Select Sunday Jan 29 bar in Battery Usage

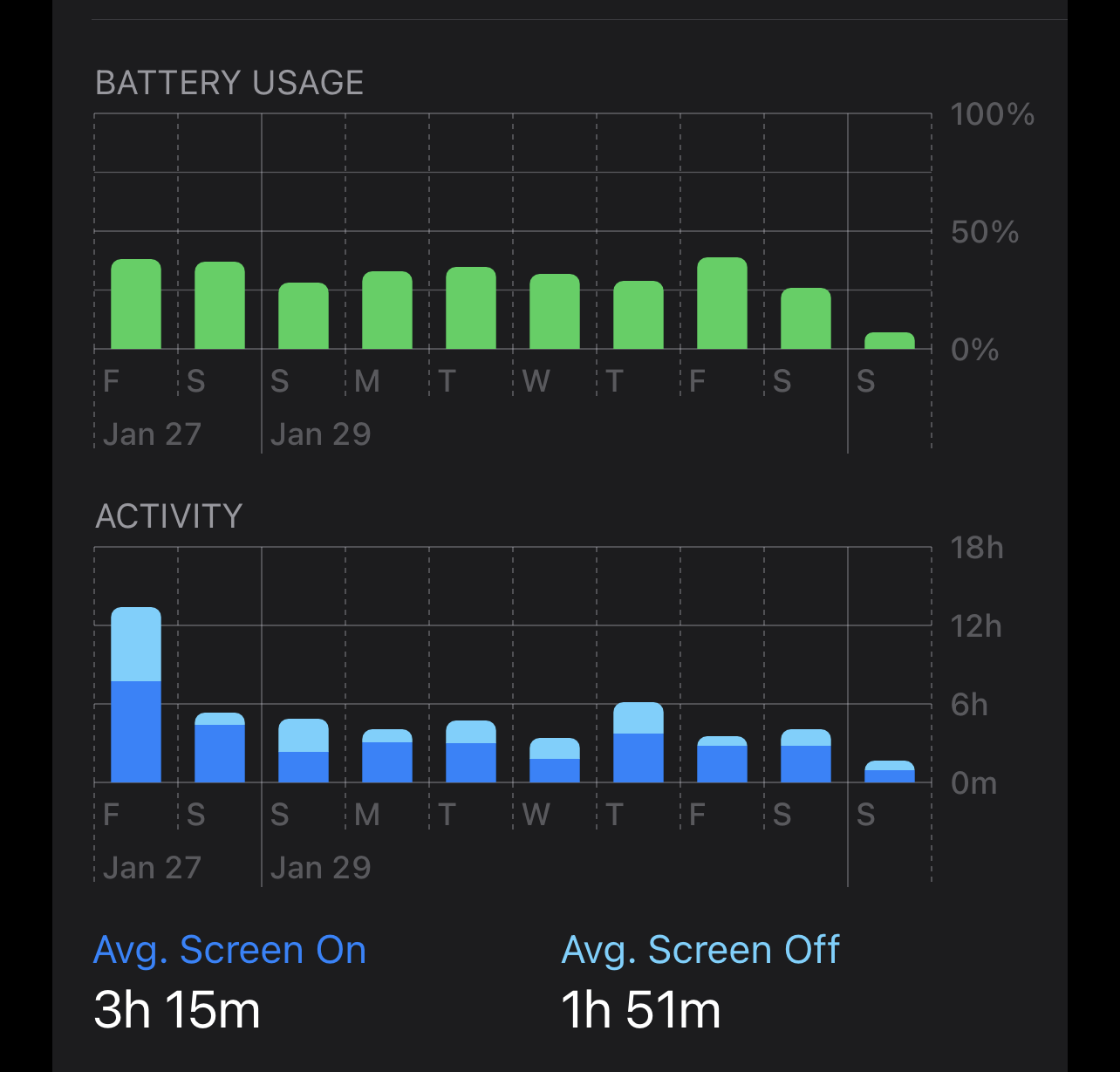(x=304, y=316)
